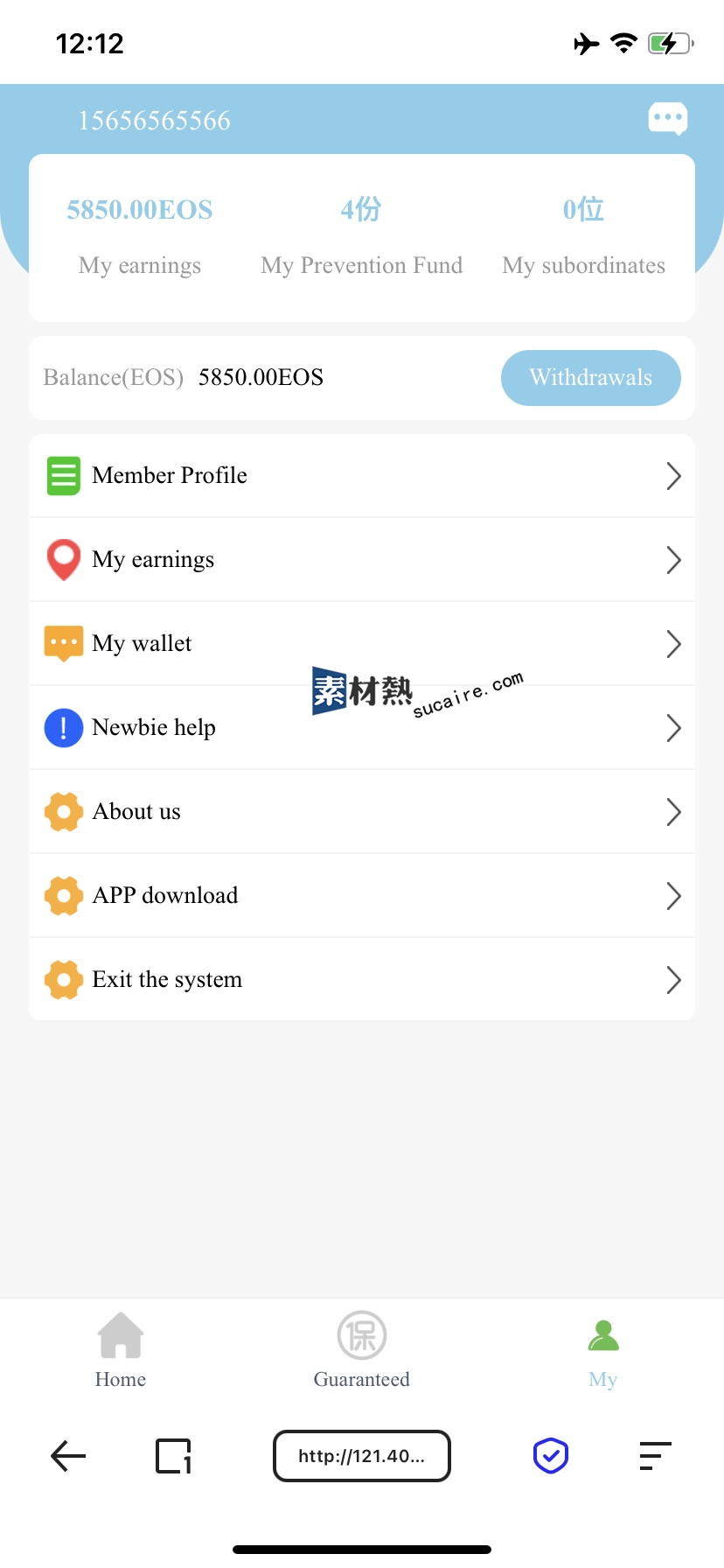724x1568 pixels.
Task: Go back with the browser arrow
Action: (68, 1456)
